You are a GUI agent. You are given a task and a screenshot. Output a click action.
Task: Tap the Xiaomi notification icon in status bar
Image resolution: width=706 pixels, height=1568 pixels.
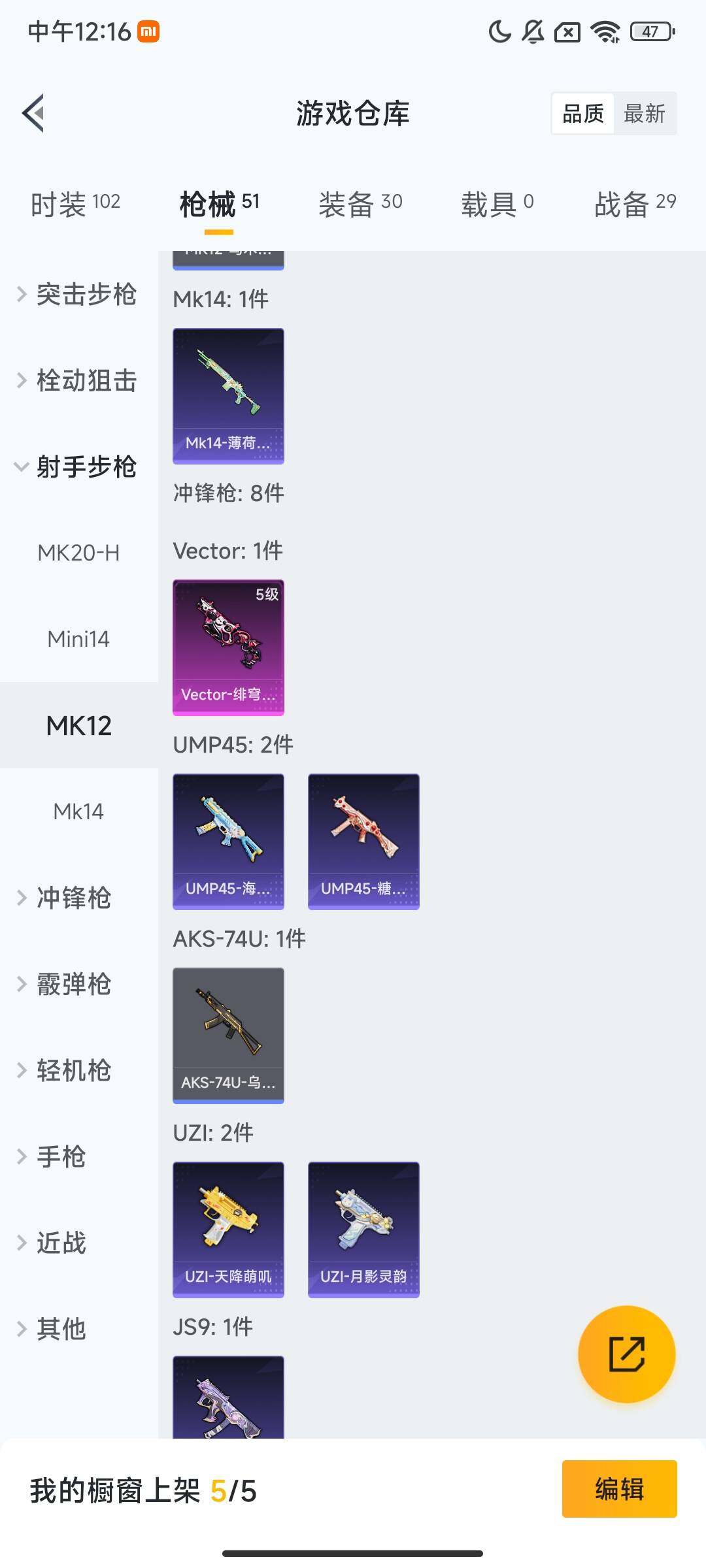coord(147,33)
